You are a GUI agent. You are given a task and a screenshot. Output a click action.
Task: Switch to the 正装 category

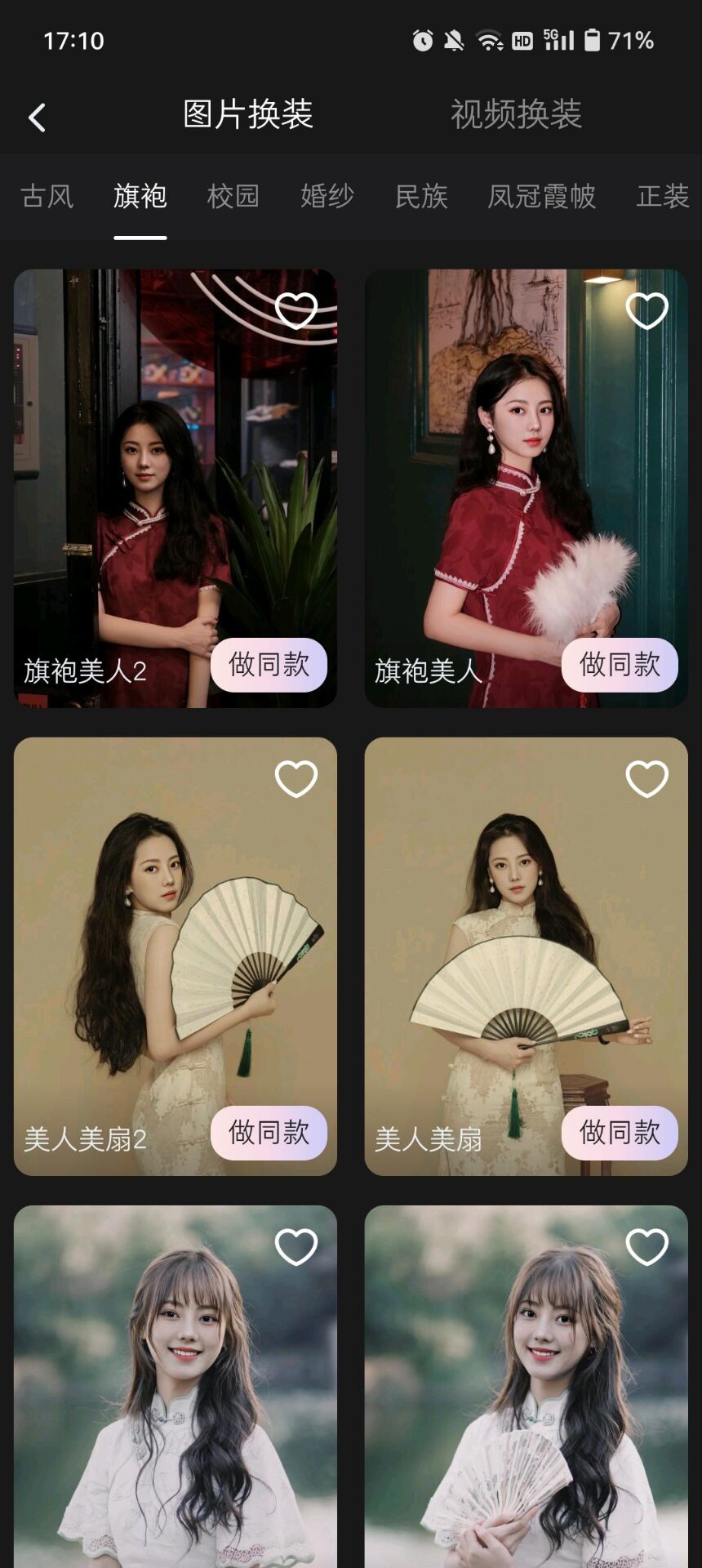(x=663, y=196)
